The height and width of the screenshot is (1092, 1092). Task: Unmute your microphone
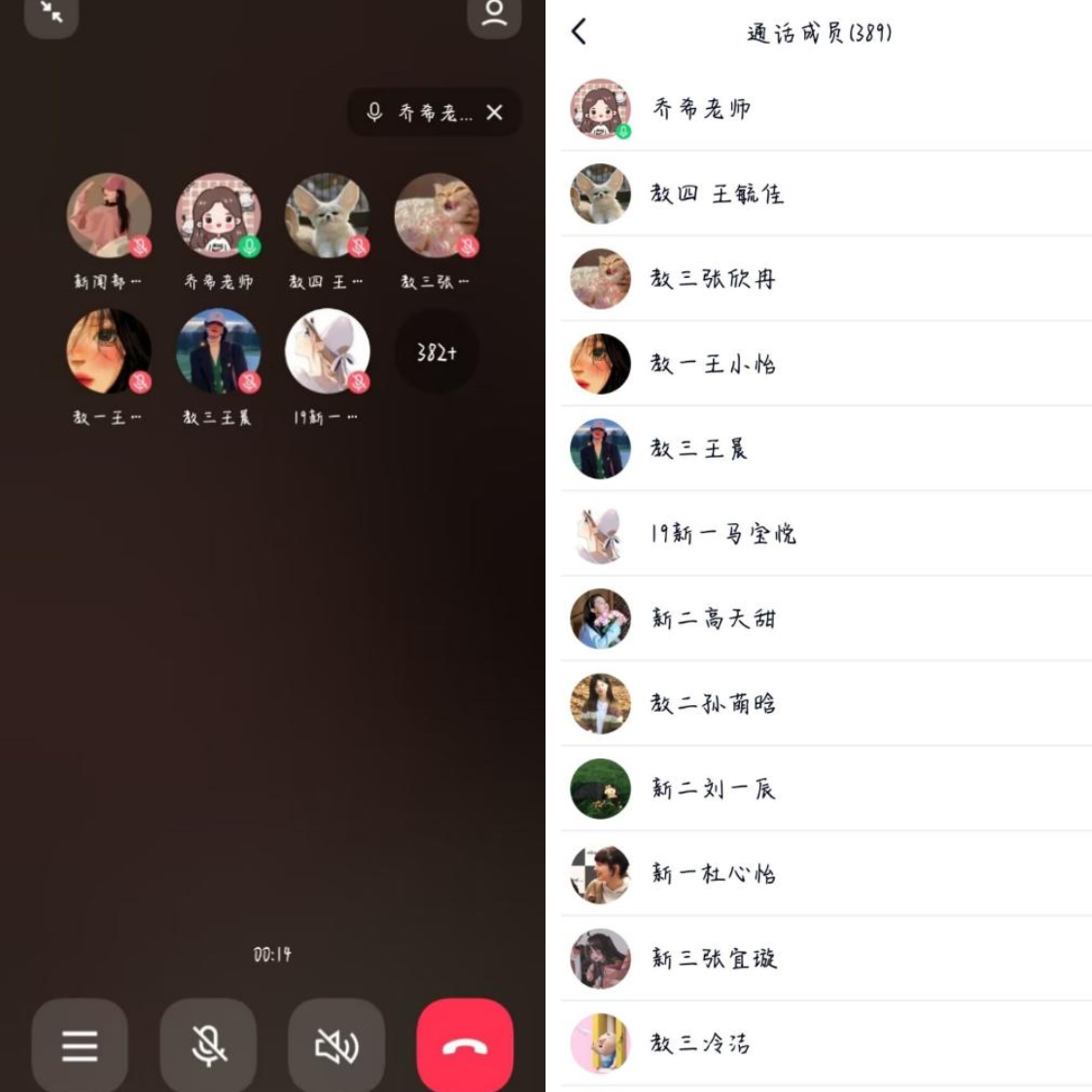pos(208,1045)
